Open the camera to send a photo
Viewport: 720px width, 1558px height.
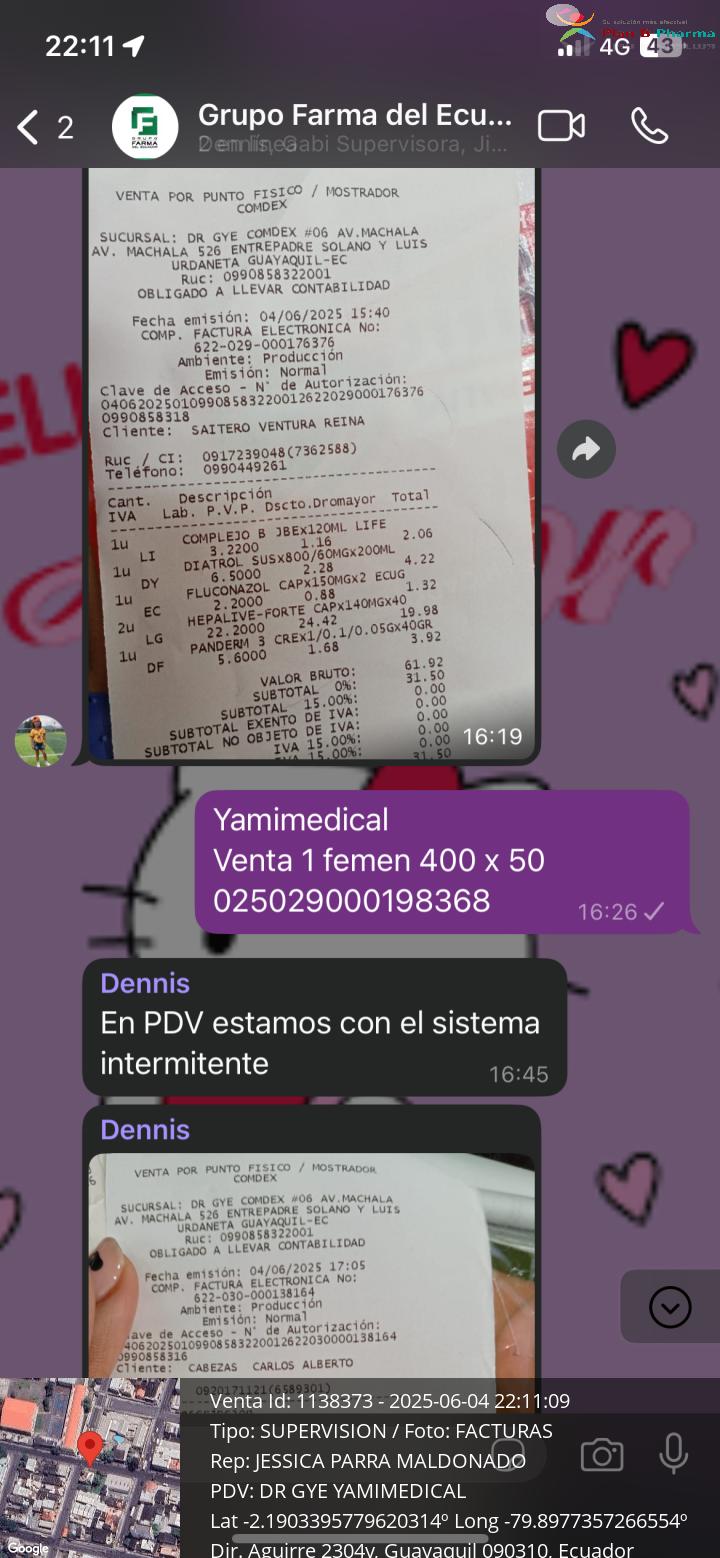[602, 1455]
